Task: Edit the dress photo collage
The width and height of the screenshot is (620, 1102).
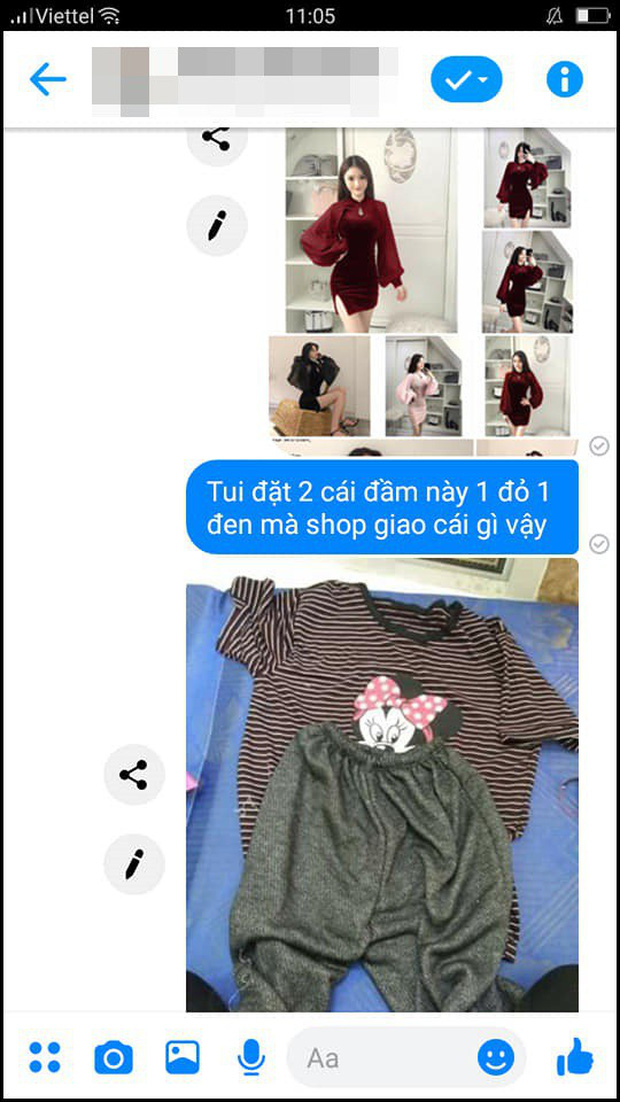Action: coord(217,225)
